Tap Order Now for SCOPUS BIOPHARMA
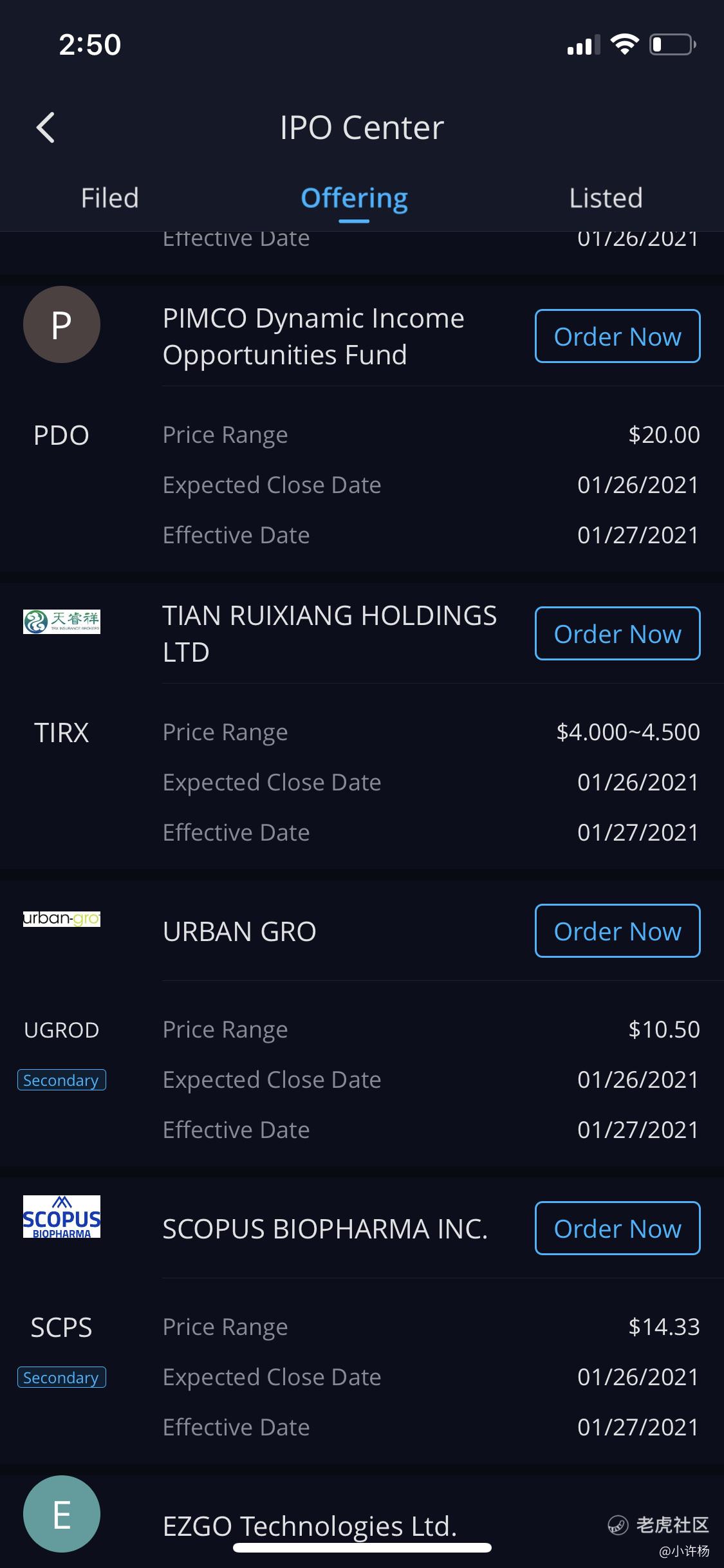Screen dimensions: 724x1568 coord(617,1228)
